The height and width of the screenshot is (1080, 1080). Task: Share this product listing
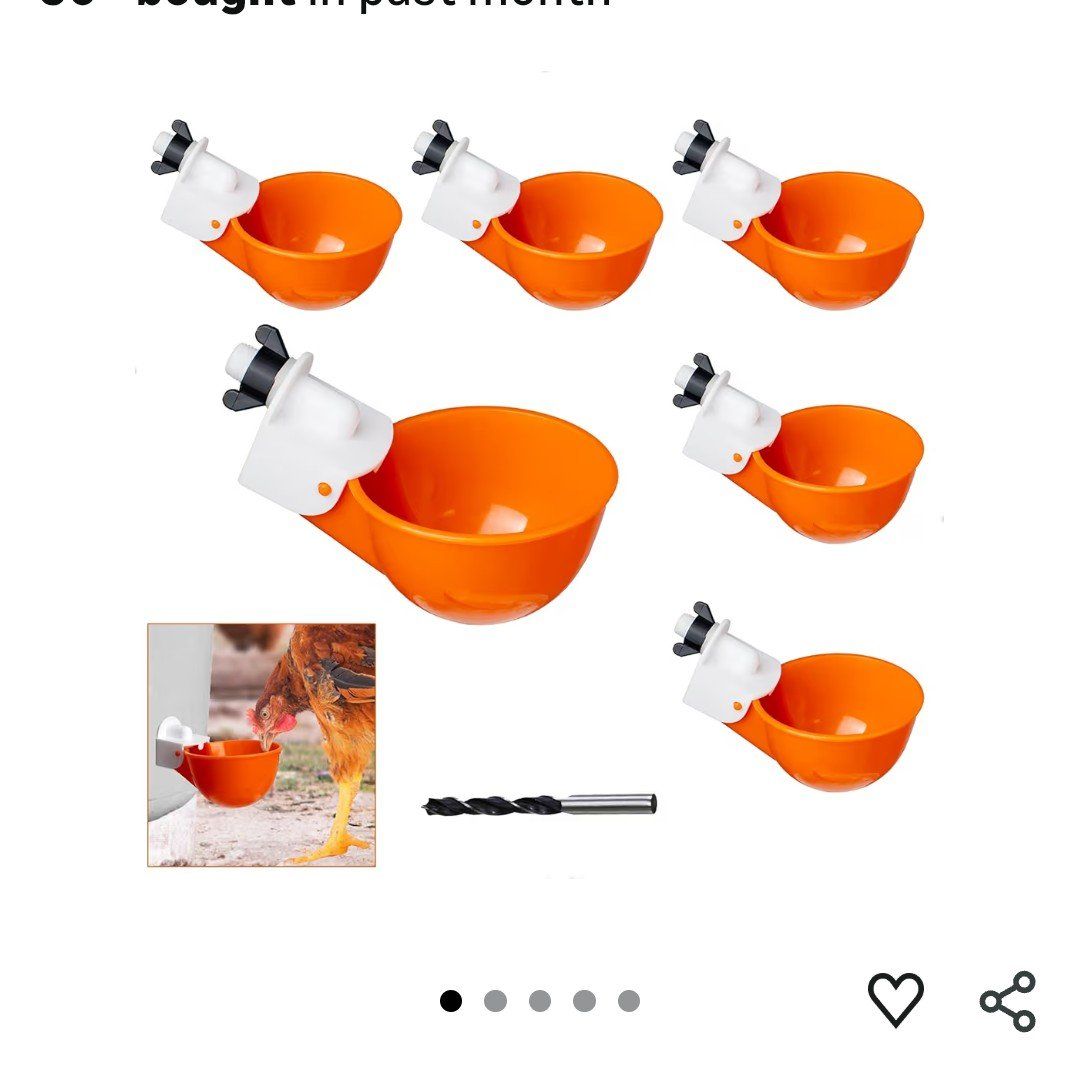[1008, 1000]
